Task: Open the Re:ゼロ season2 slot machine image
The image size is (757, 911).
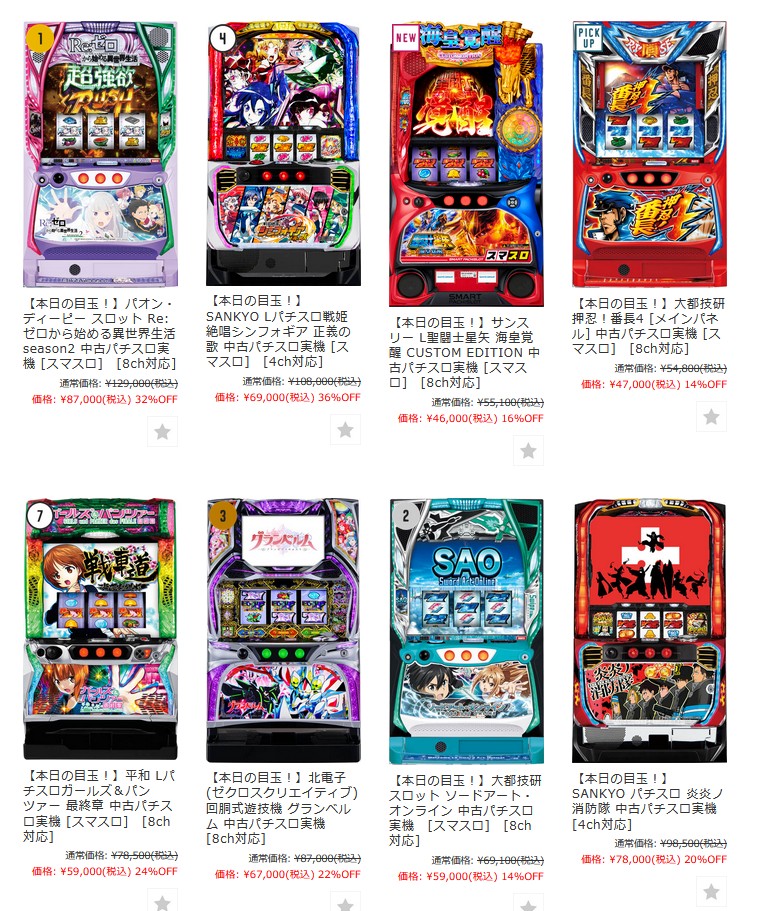Action: click(99, 155)
